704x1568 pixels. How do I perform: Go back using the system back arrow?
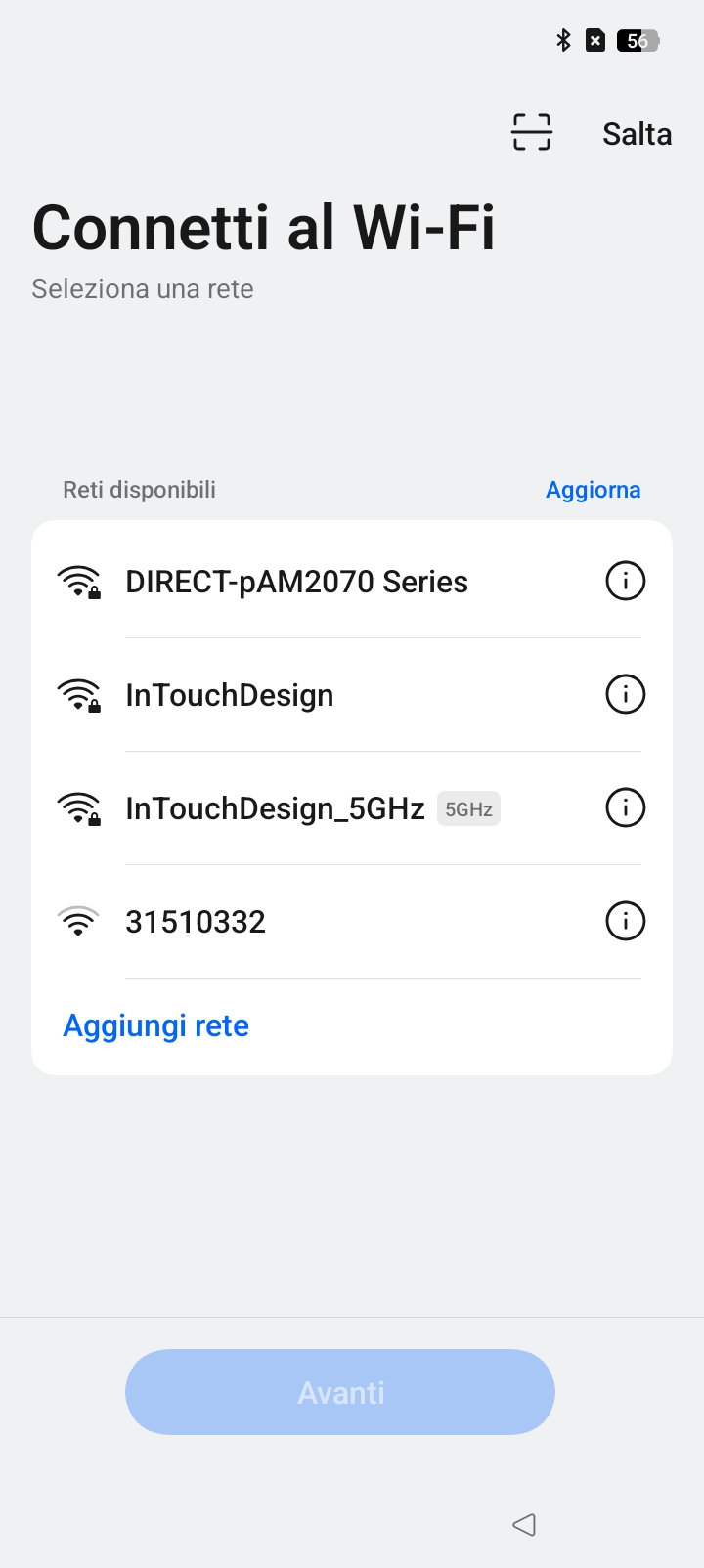(x=524, y=1524)
